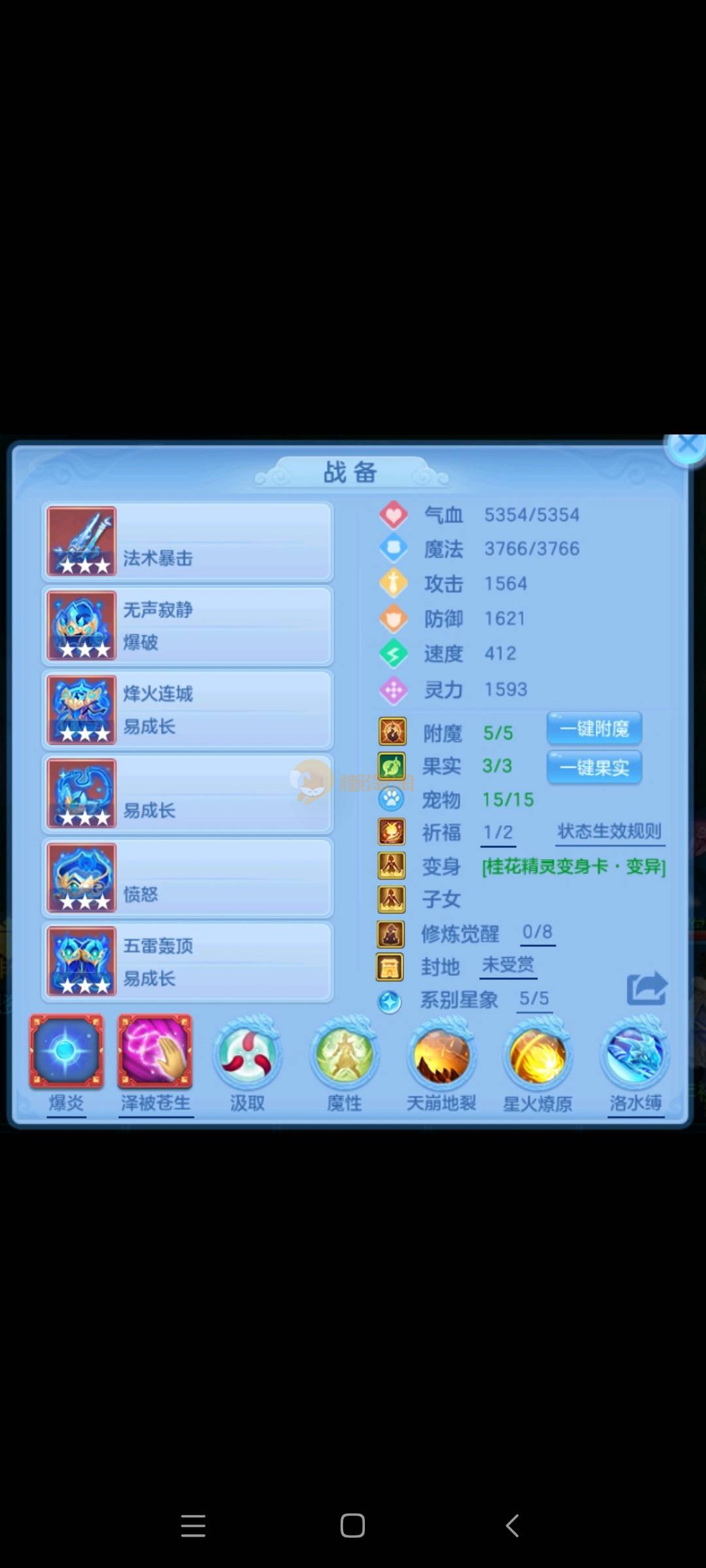Open the 愤怒 equipment slot
706x1568 pixels.
coord(188,878)
